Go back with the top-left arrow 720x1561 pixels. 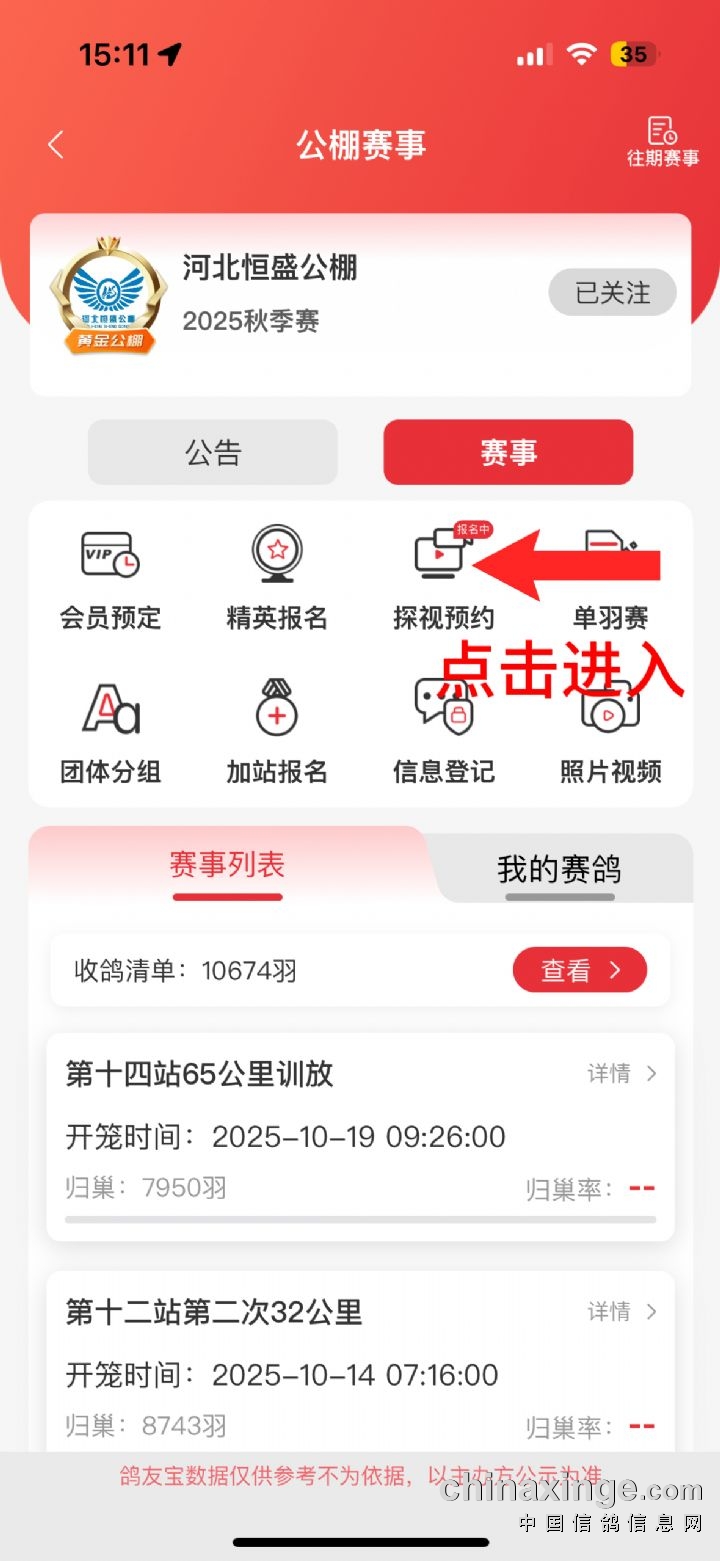(56, 145)
